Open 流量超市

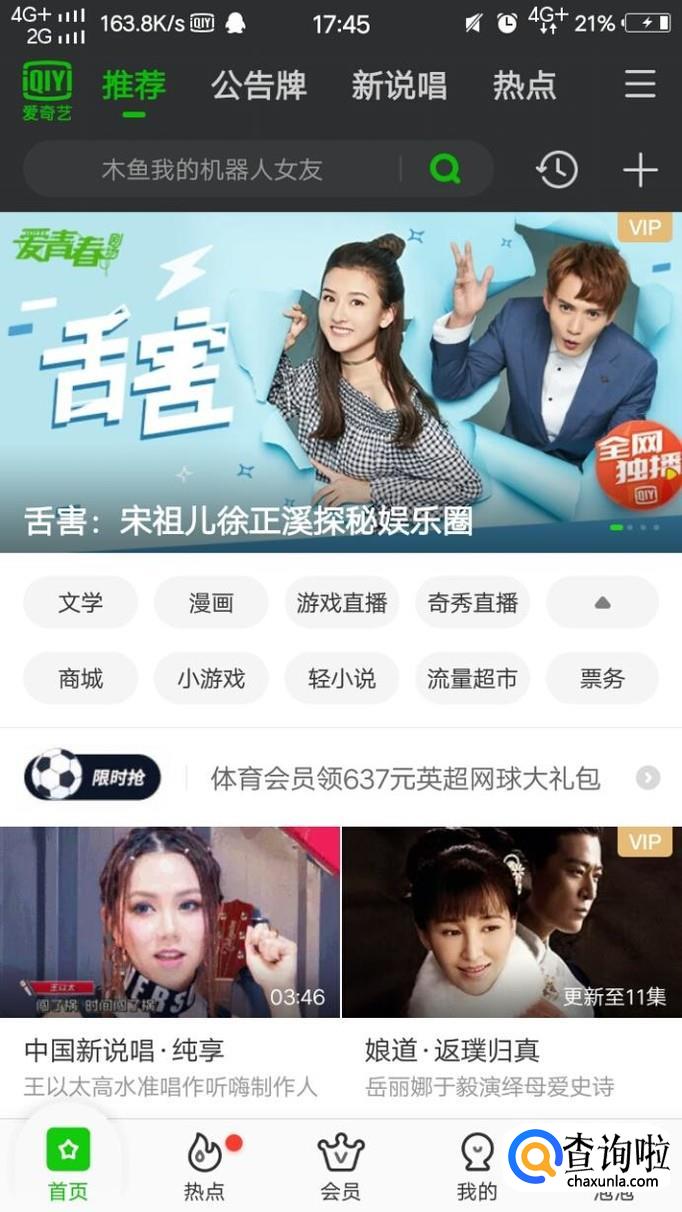pyautogui.click(x=472, y=679)
